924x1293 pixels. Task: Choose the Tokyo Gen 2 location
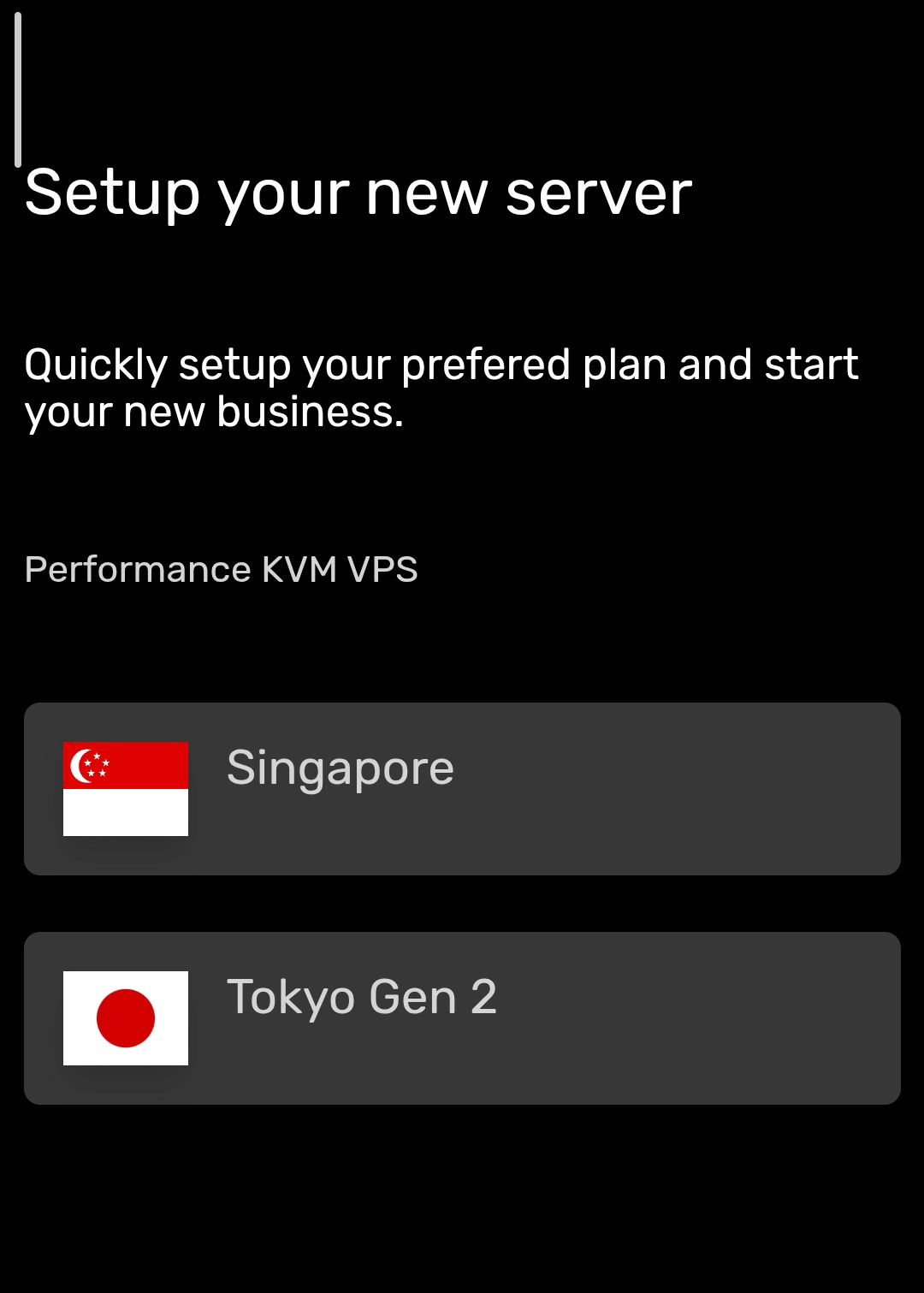click(462, 1018)
